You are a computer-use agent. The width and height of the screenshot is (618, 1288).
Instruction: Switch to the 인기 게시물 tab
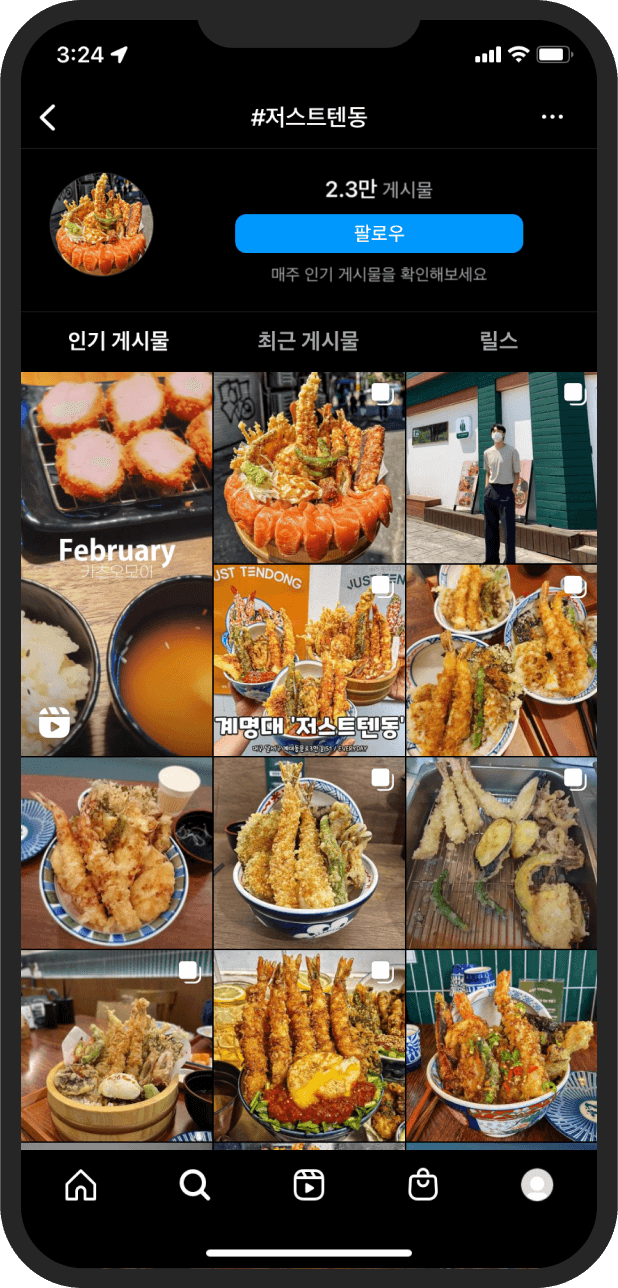118,341
